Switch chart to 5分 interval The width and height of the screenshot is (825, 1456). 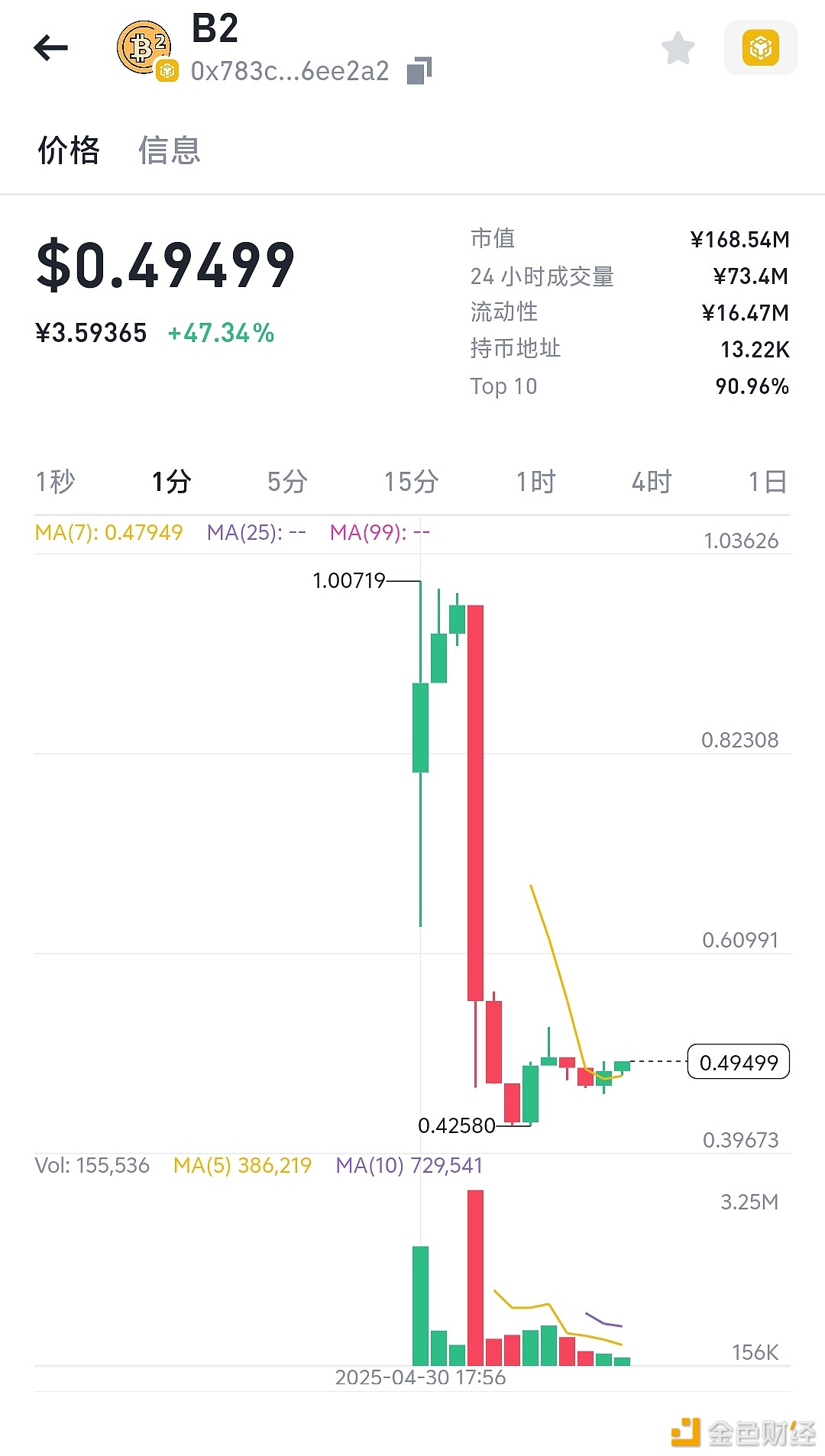coord(287,482)
